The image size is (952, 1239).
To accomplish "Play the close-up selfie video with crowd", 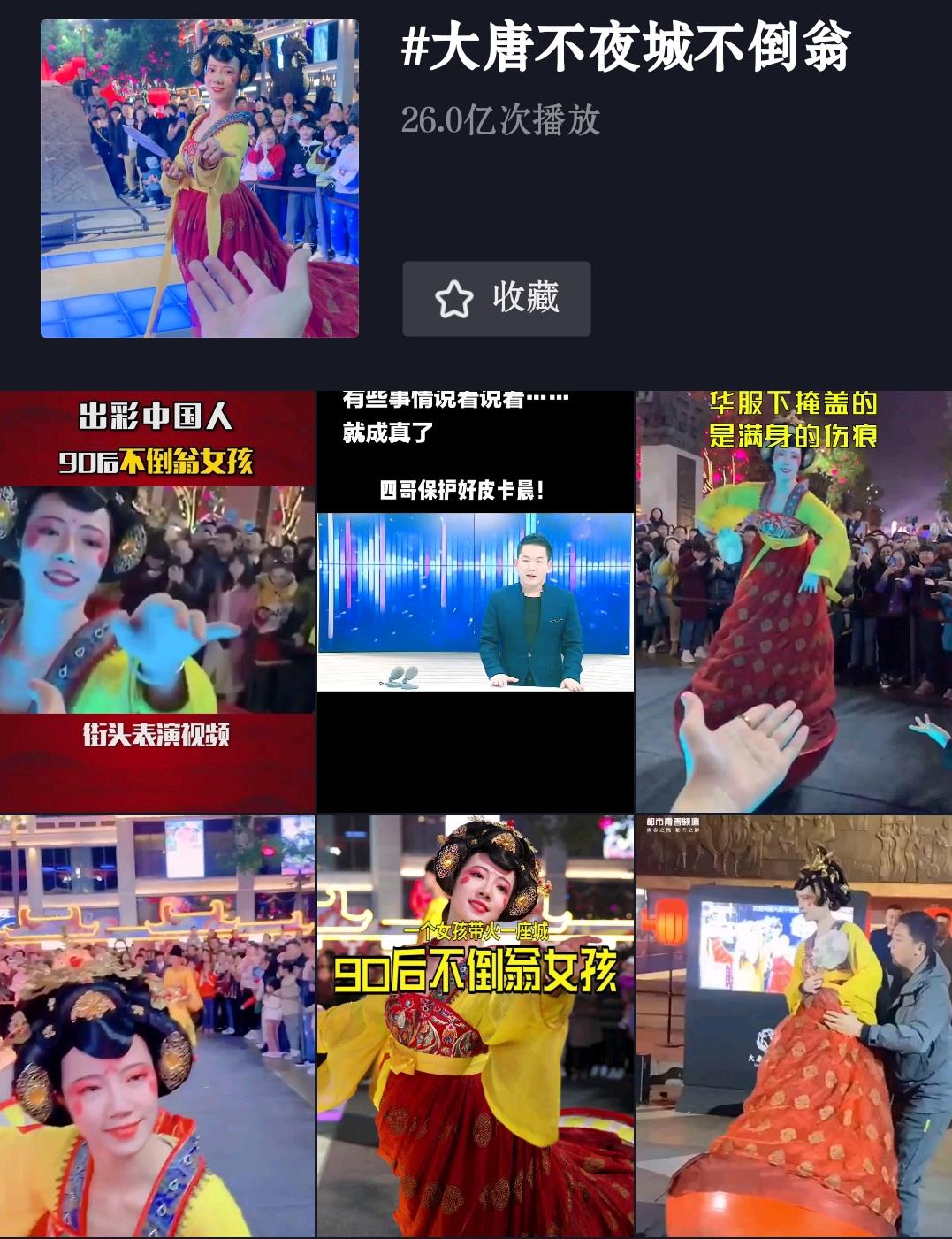I will click(156, 1026).
